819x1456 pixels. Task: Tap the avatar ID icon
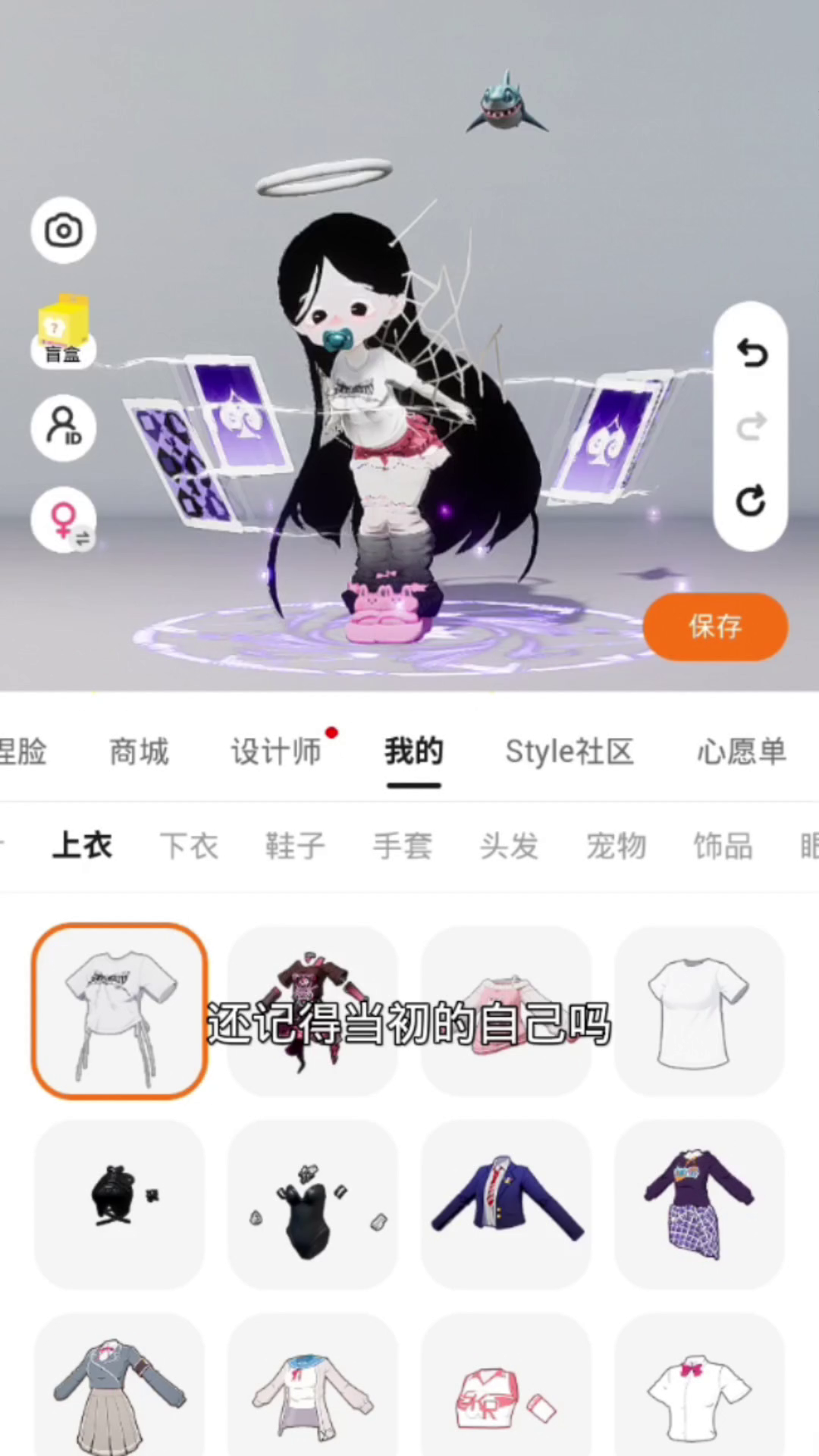[63, 428]
